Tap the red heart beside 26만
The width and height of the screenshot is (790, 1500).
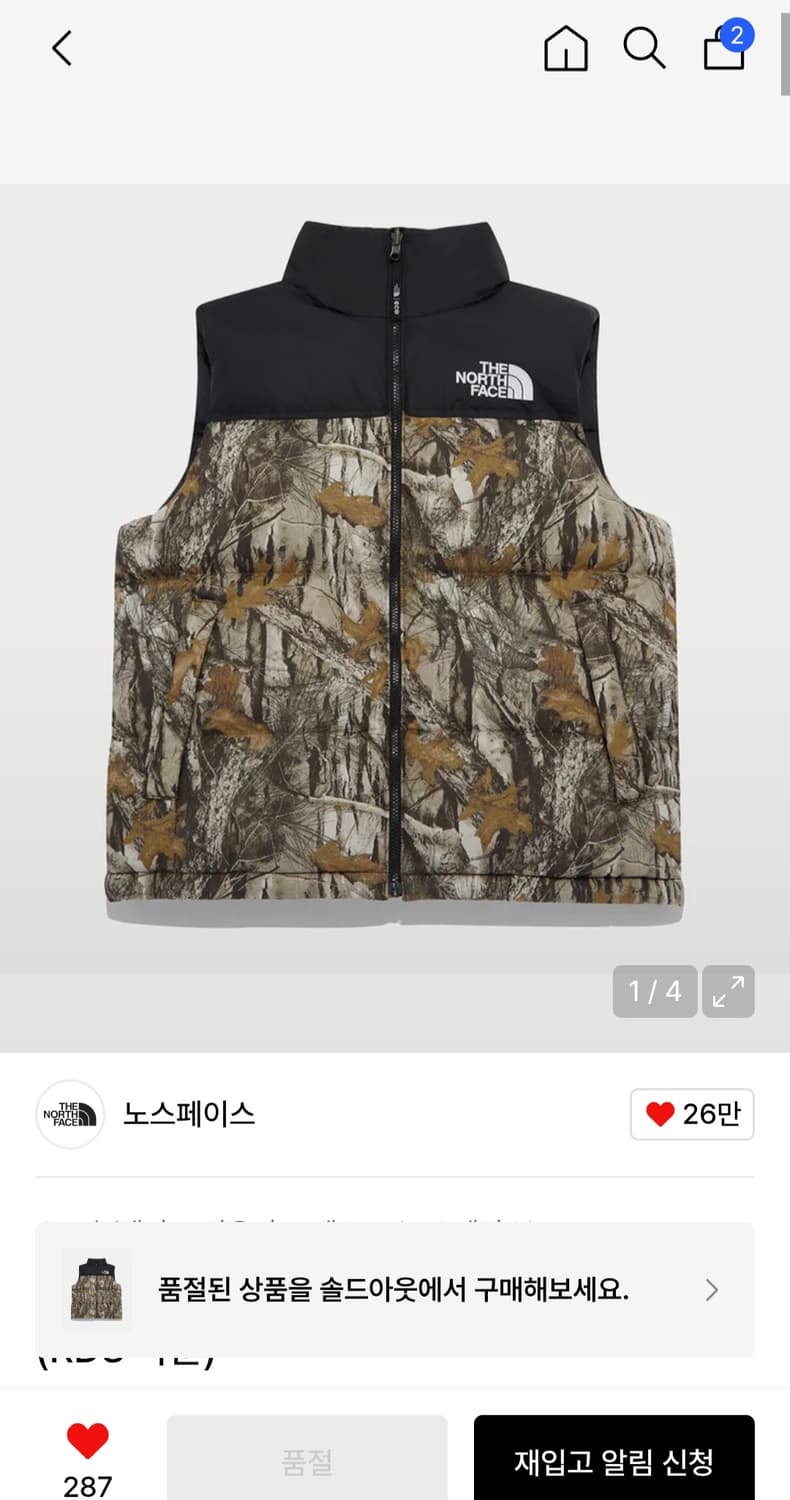[x=661, y=1115]
